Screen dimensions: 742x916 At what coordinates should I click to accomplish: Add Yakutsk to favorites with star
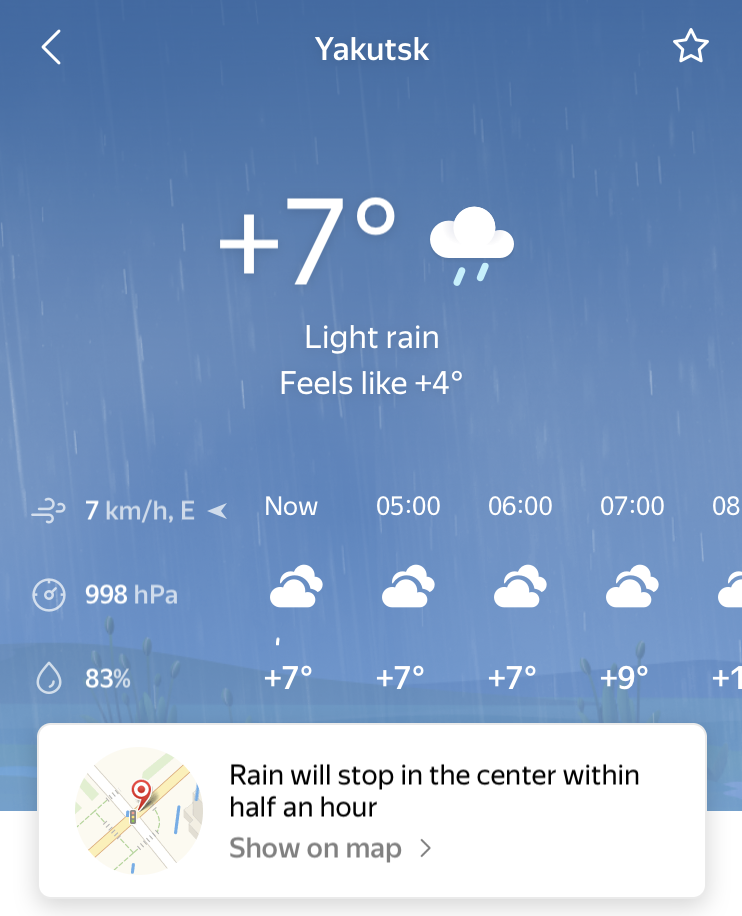[x=691, y=46]
